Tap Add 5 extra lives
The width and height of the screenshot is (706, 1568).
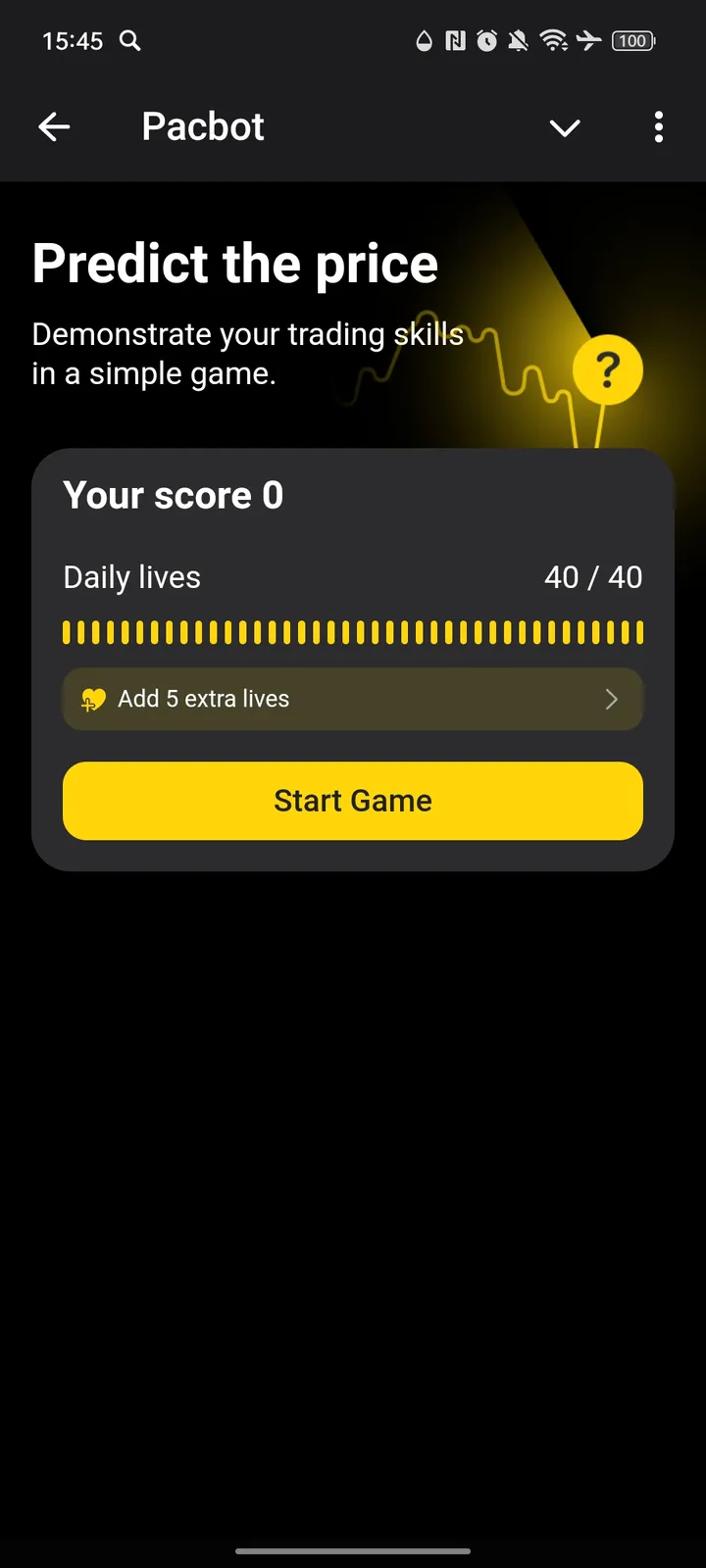click(353, 699)
